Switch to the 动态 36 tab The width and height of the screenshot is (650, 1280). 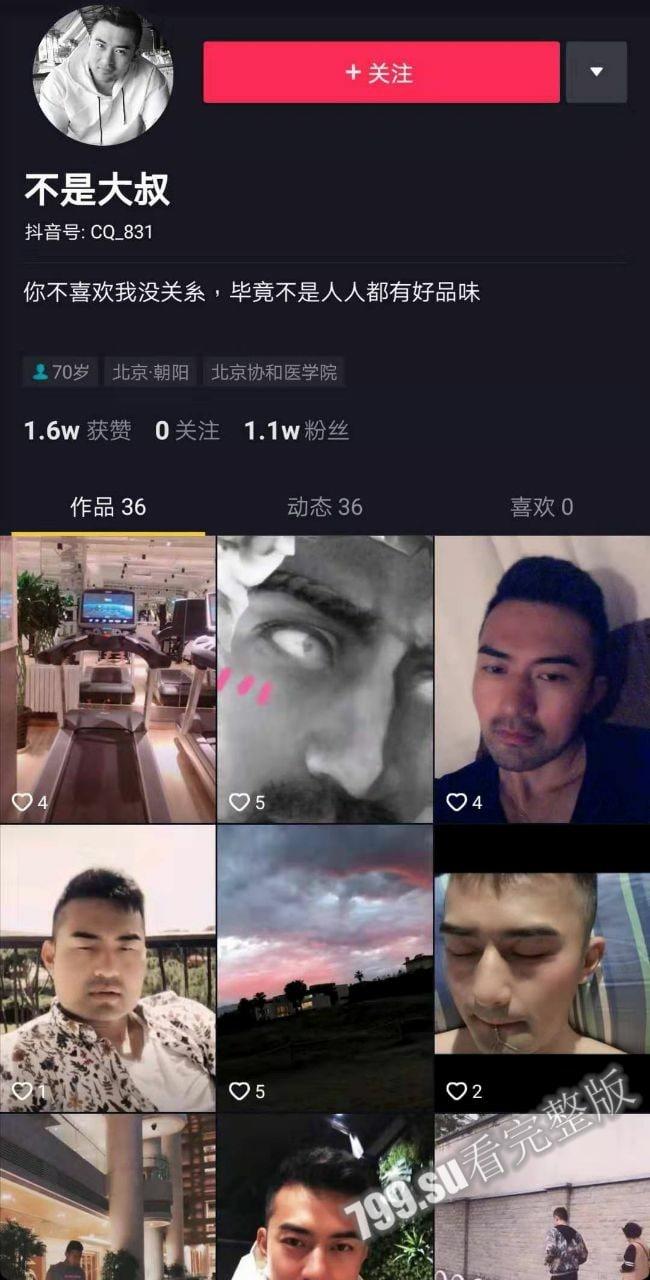[324, 507]
